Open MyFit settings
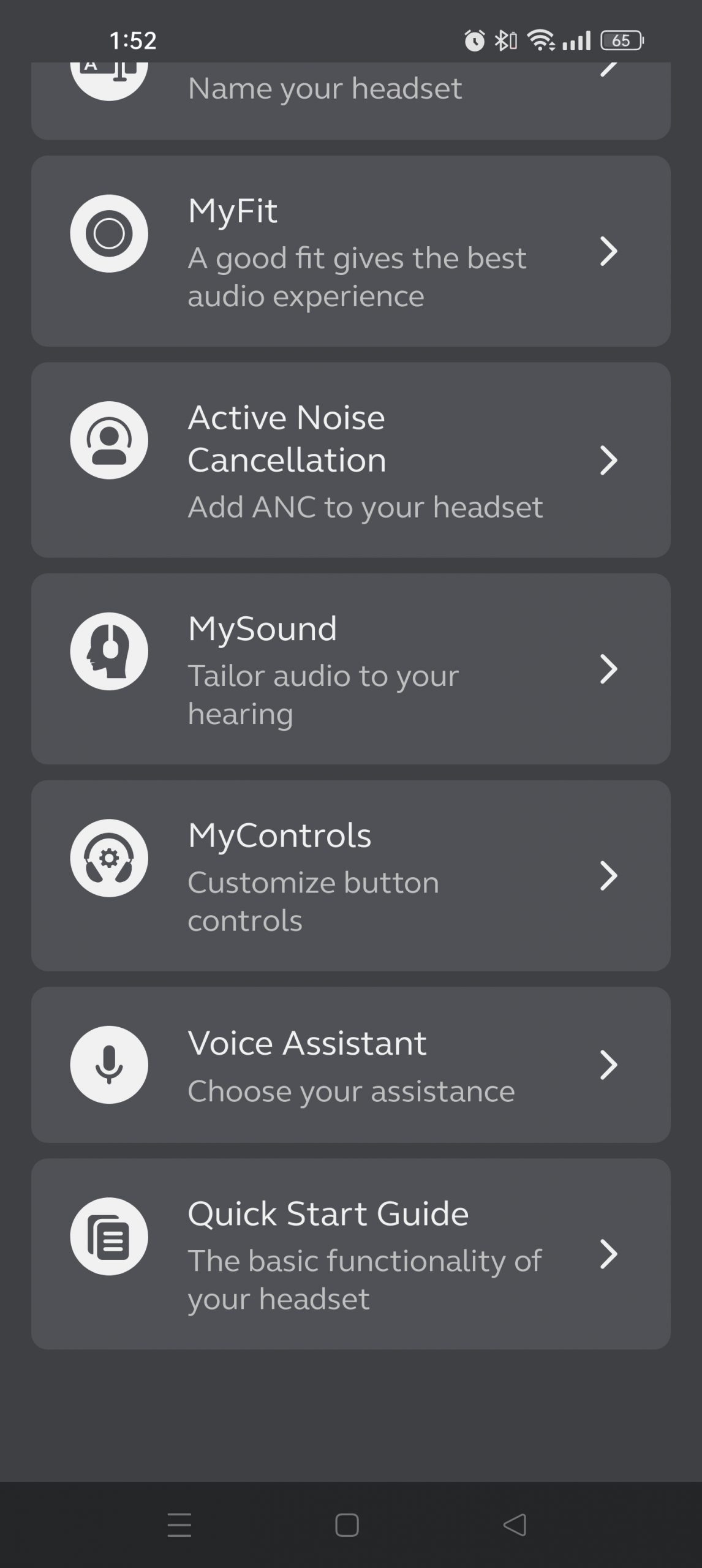 (350, 251)
